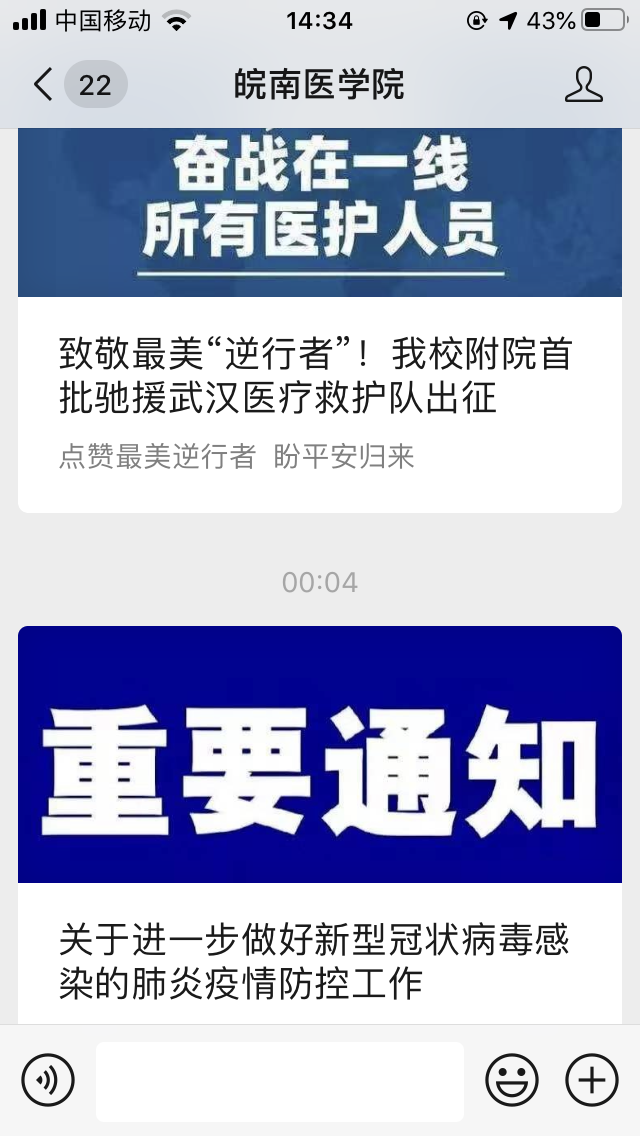Go back to the chat list

(x=44, y=84)
